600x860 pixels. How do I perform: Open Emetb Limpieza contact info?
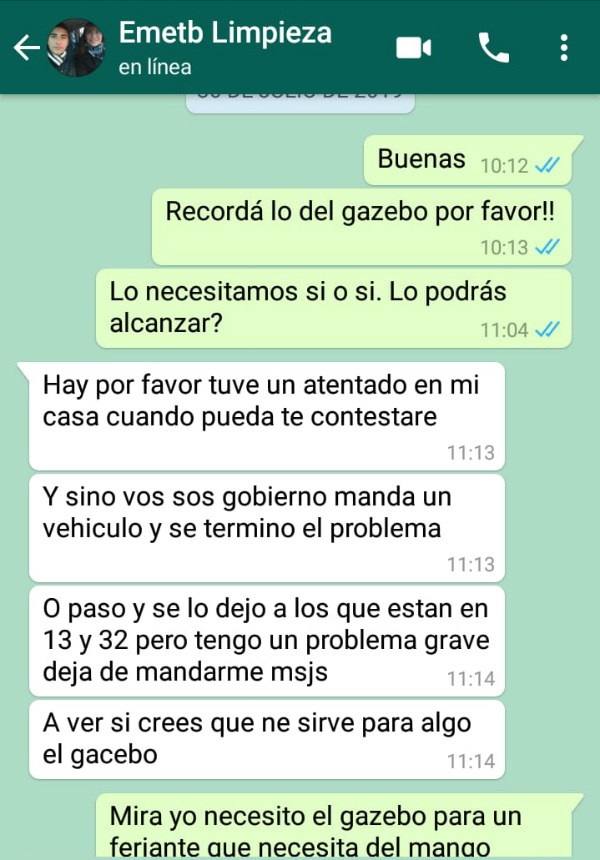[x=225, y=46]
